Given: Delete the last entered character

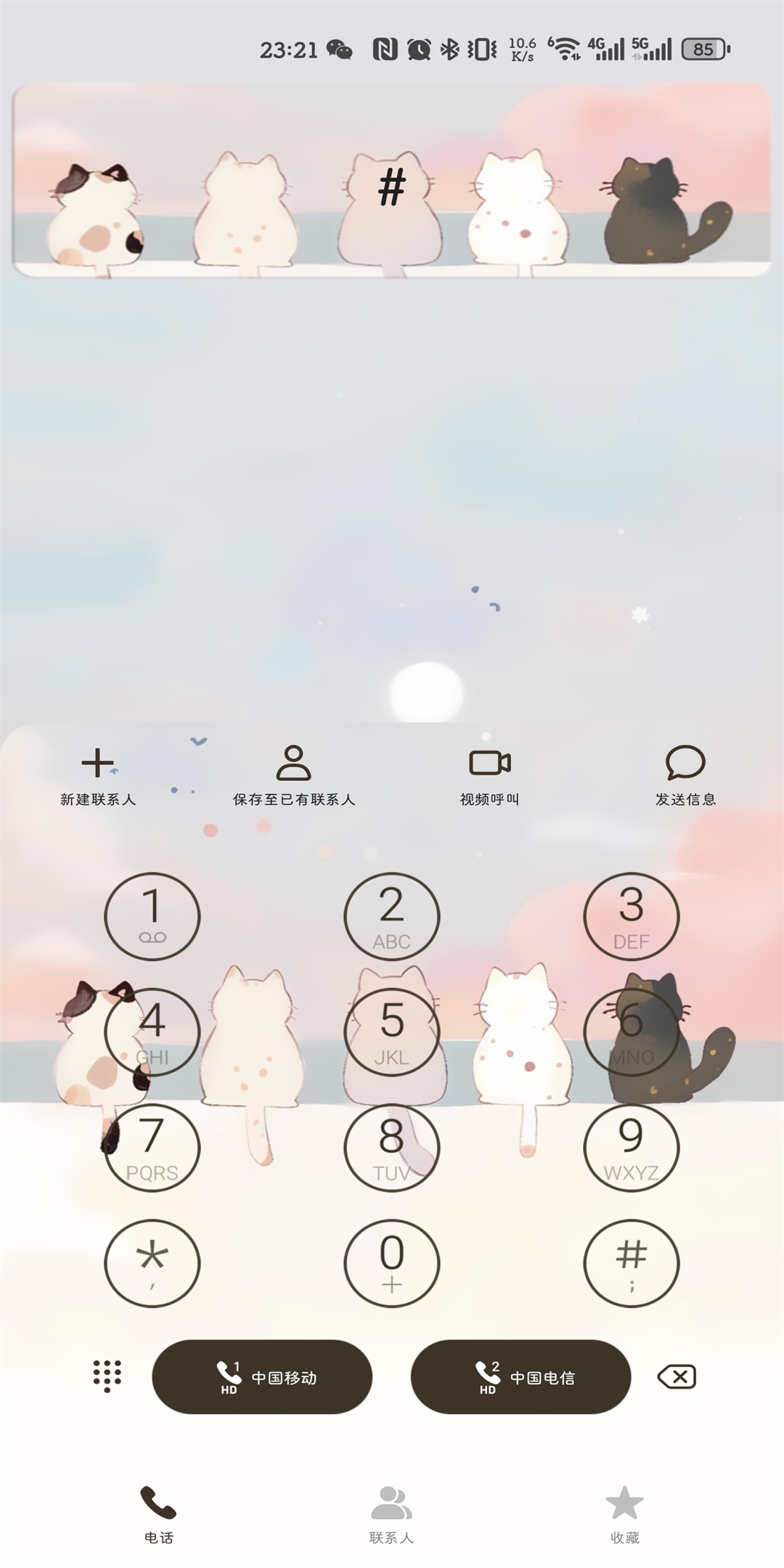Looking at the screenshot, I should click(677, 1376).
